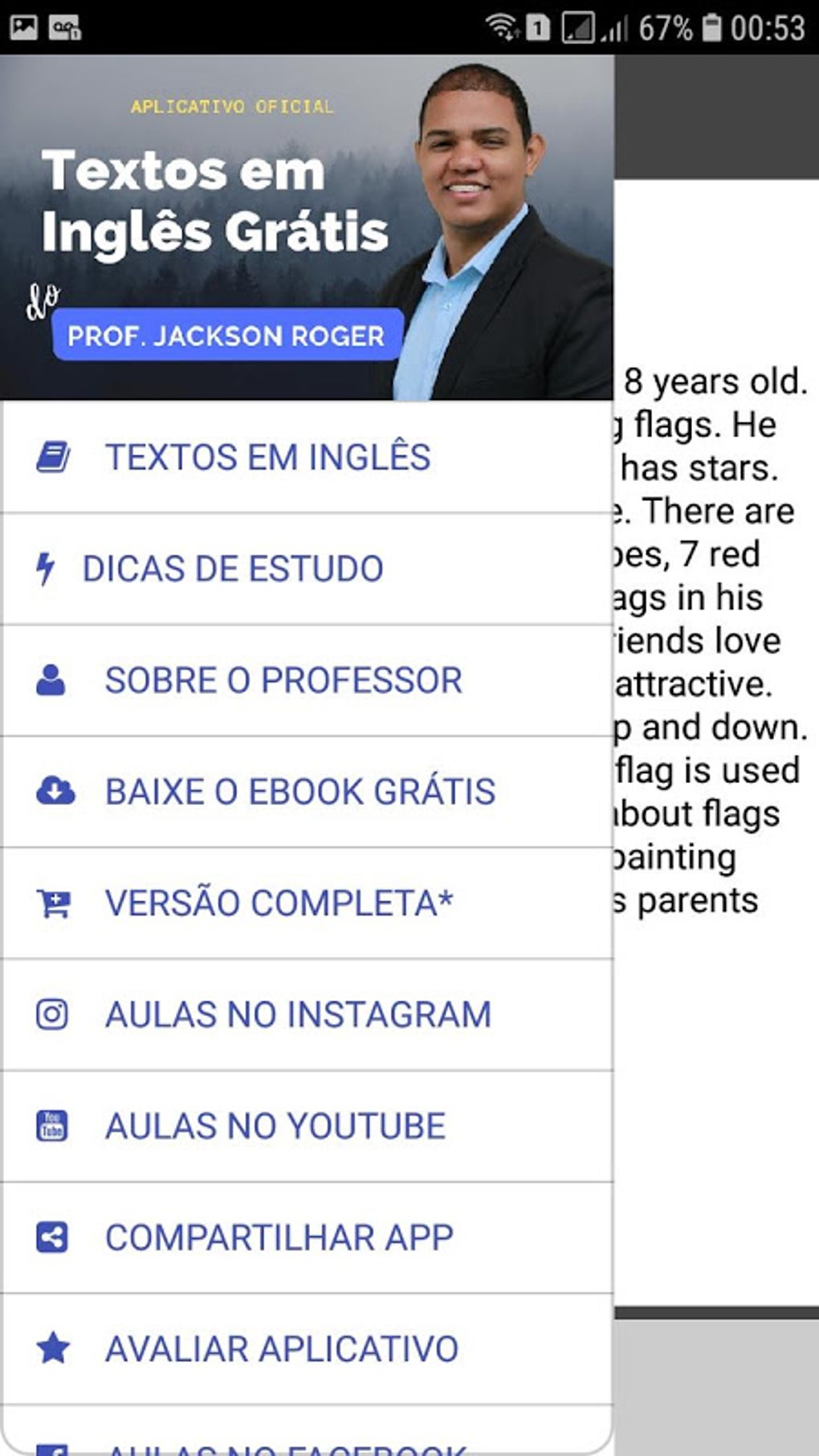Open Sobre o Professor

point(283,681)
